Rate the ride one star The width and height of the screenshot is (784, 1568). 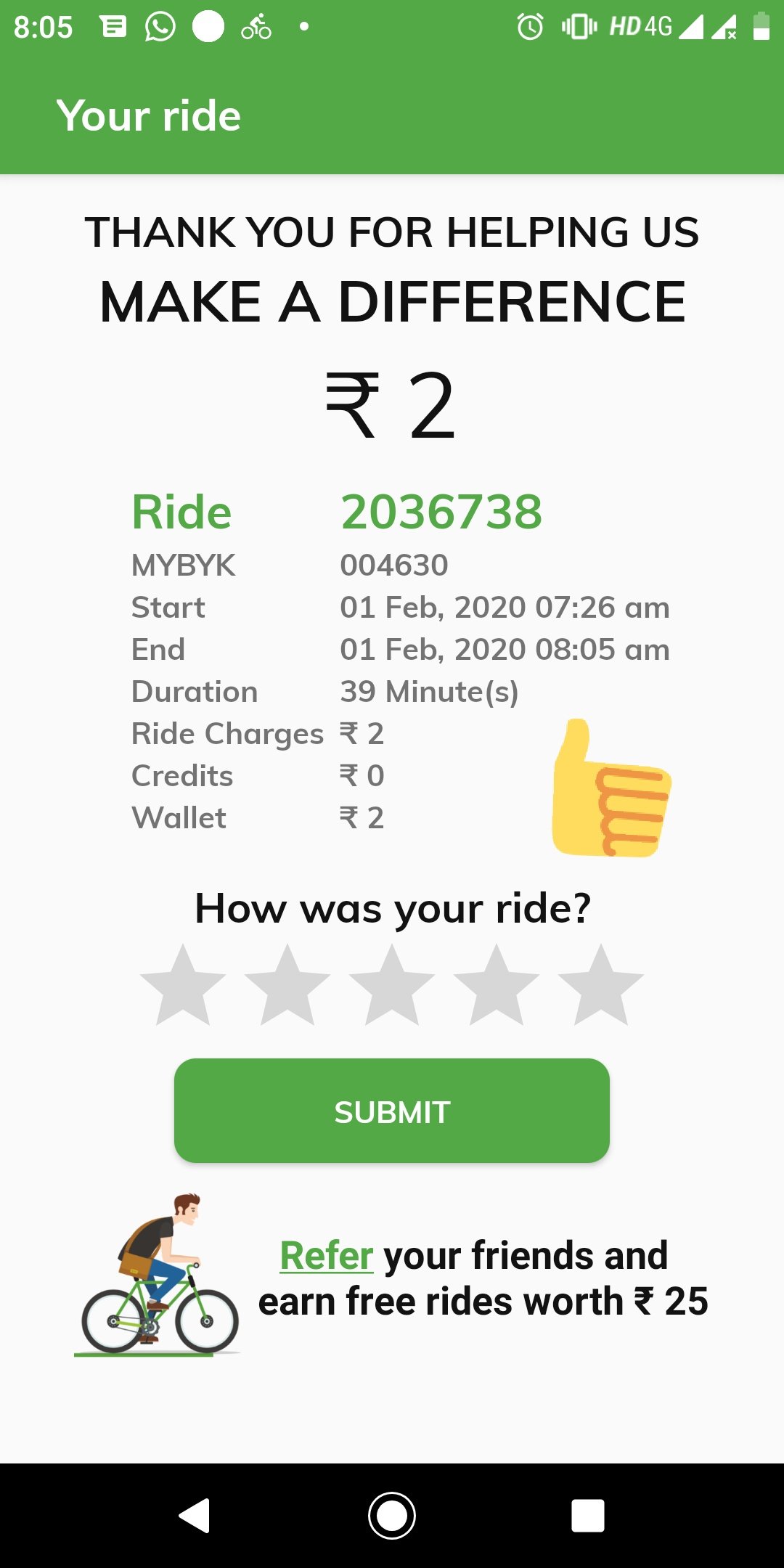[183, 985]
